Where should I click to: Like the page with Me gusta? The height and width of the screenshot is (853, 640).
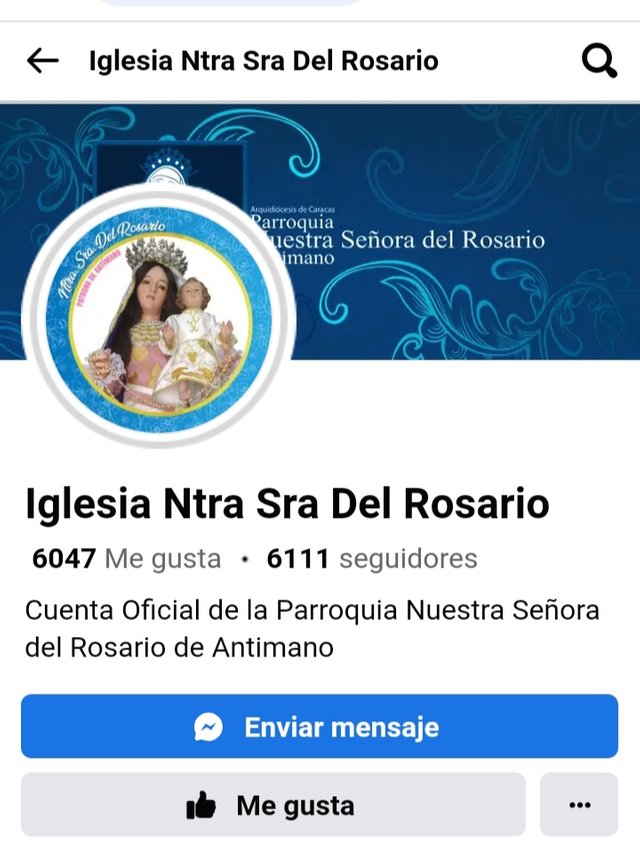pos(272,805)
